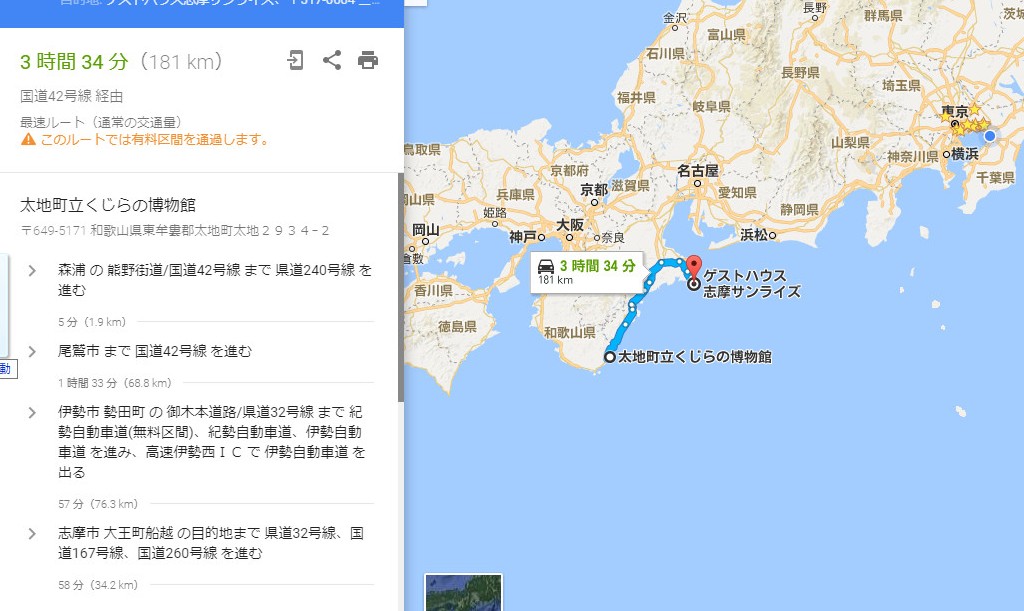Expand the 志摩市 大王町船越 step
This screenshot has width=1024, height=611.
pyautogui.click(x=33, y=533)
